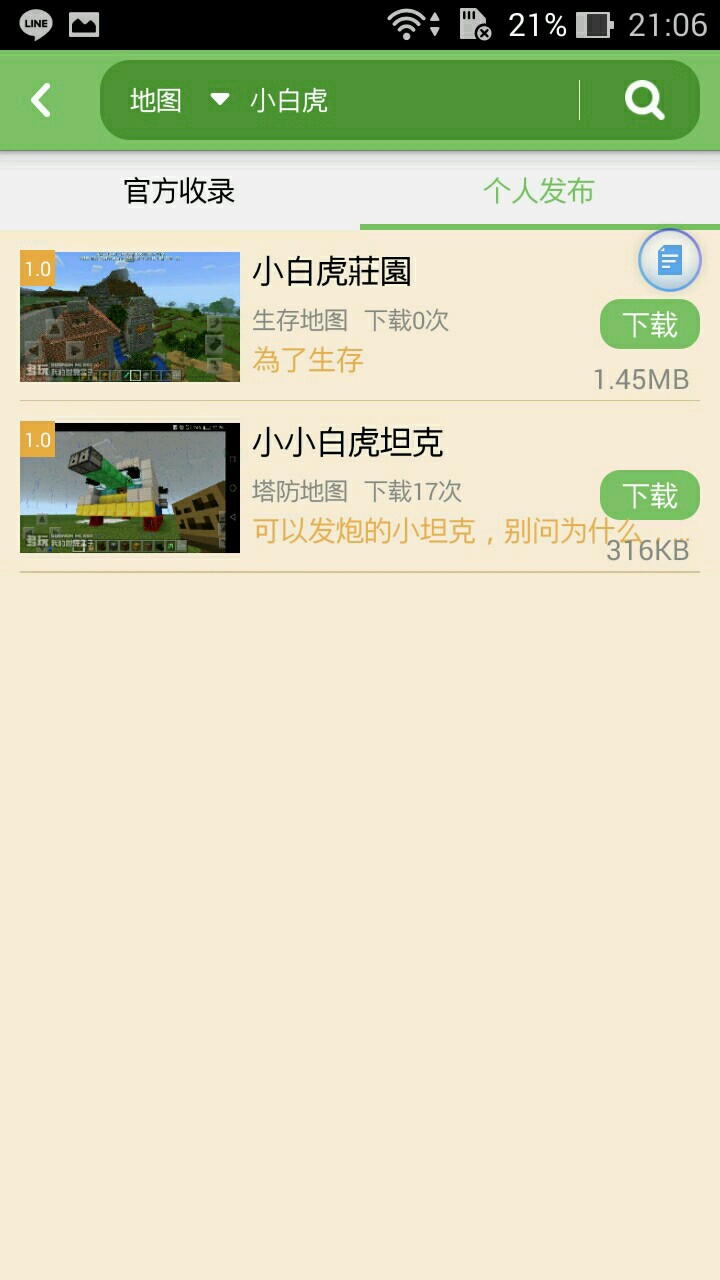This screenshot has height=1280, width=720.
Task: Open the 小白虎莊園 map details
Action: (332, 272)
